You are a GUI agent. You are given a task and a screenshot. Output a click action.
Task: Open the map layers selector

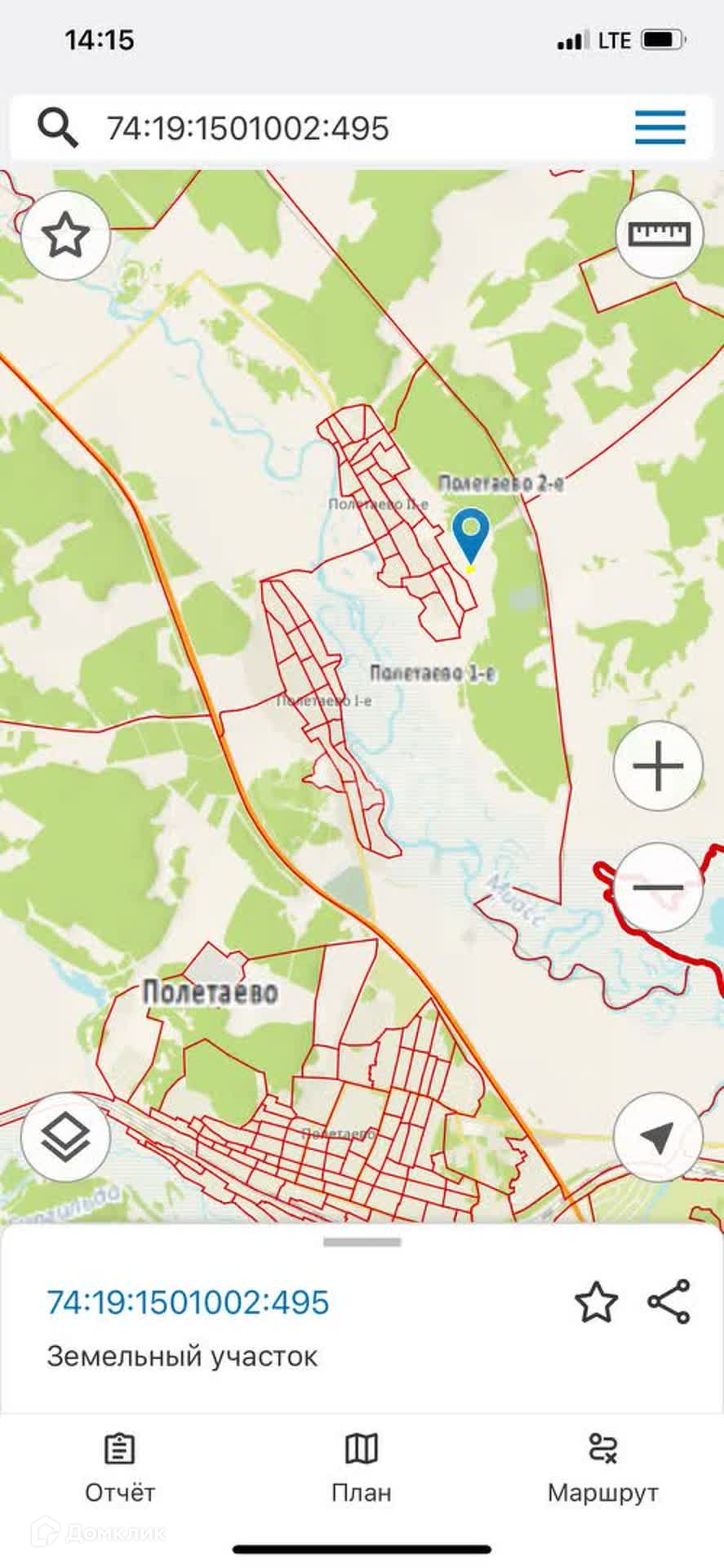(65, 1137)
